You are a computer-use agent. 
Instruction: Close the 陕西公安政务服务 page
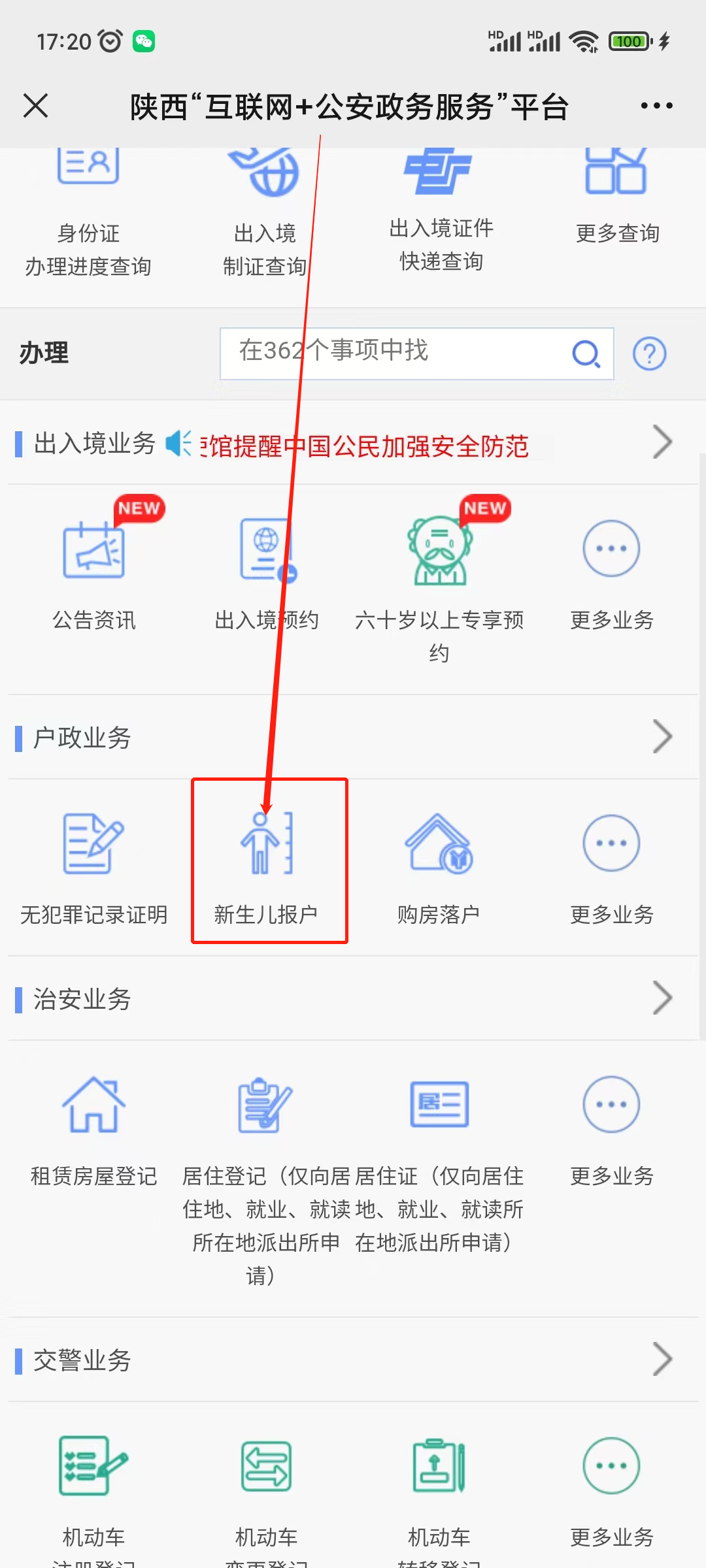click(x=36, y=106)
